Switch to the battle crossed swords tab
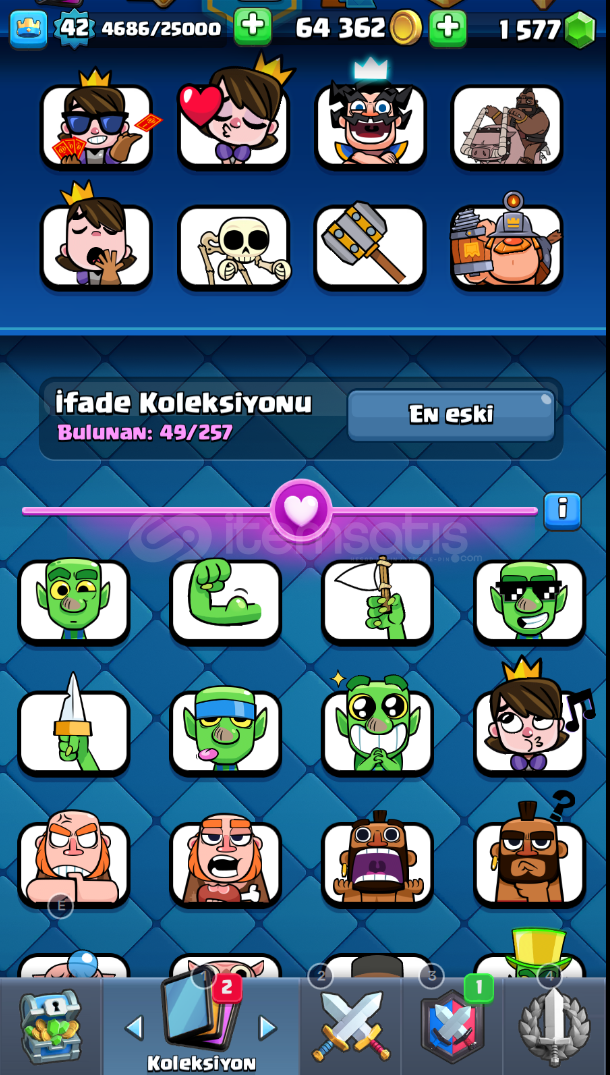610x1075 pixels. 351,1025
